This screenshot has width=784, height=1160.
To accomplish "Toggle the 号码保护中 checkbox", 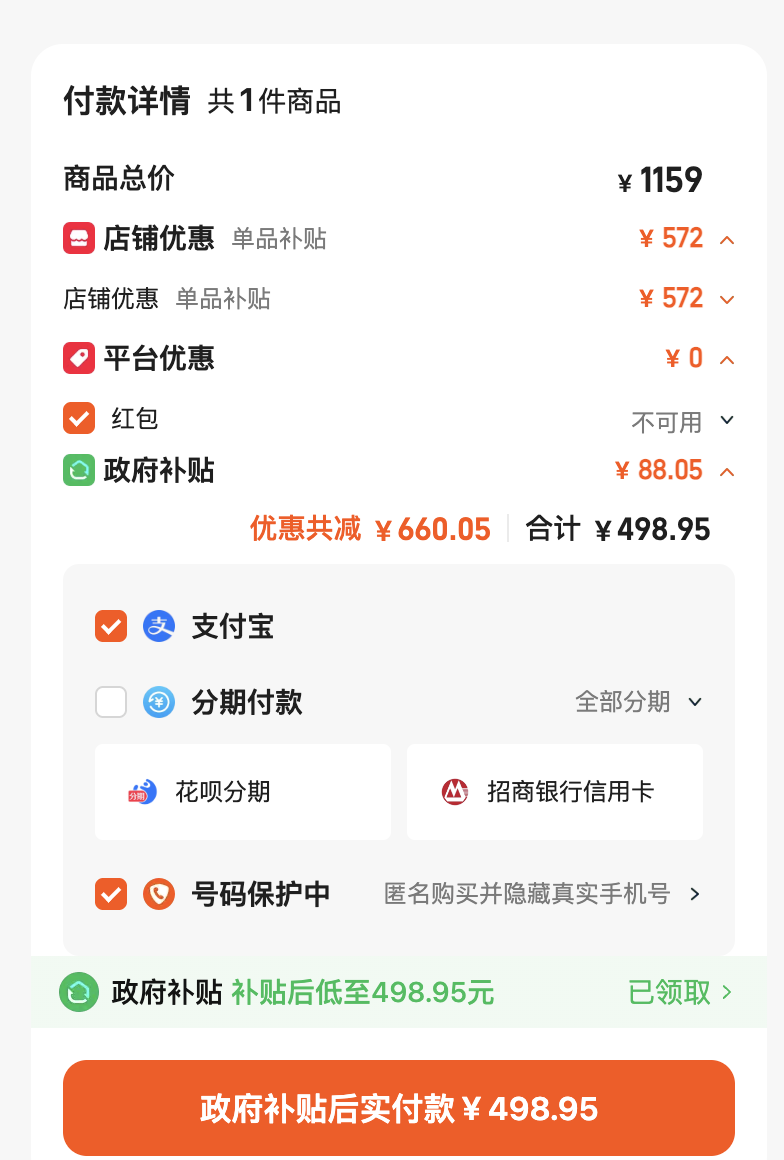I will [111, 894].
